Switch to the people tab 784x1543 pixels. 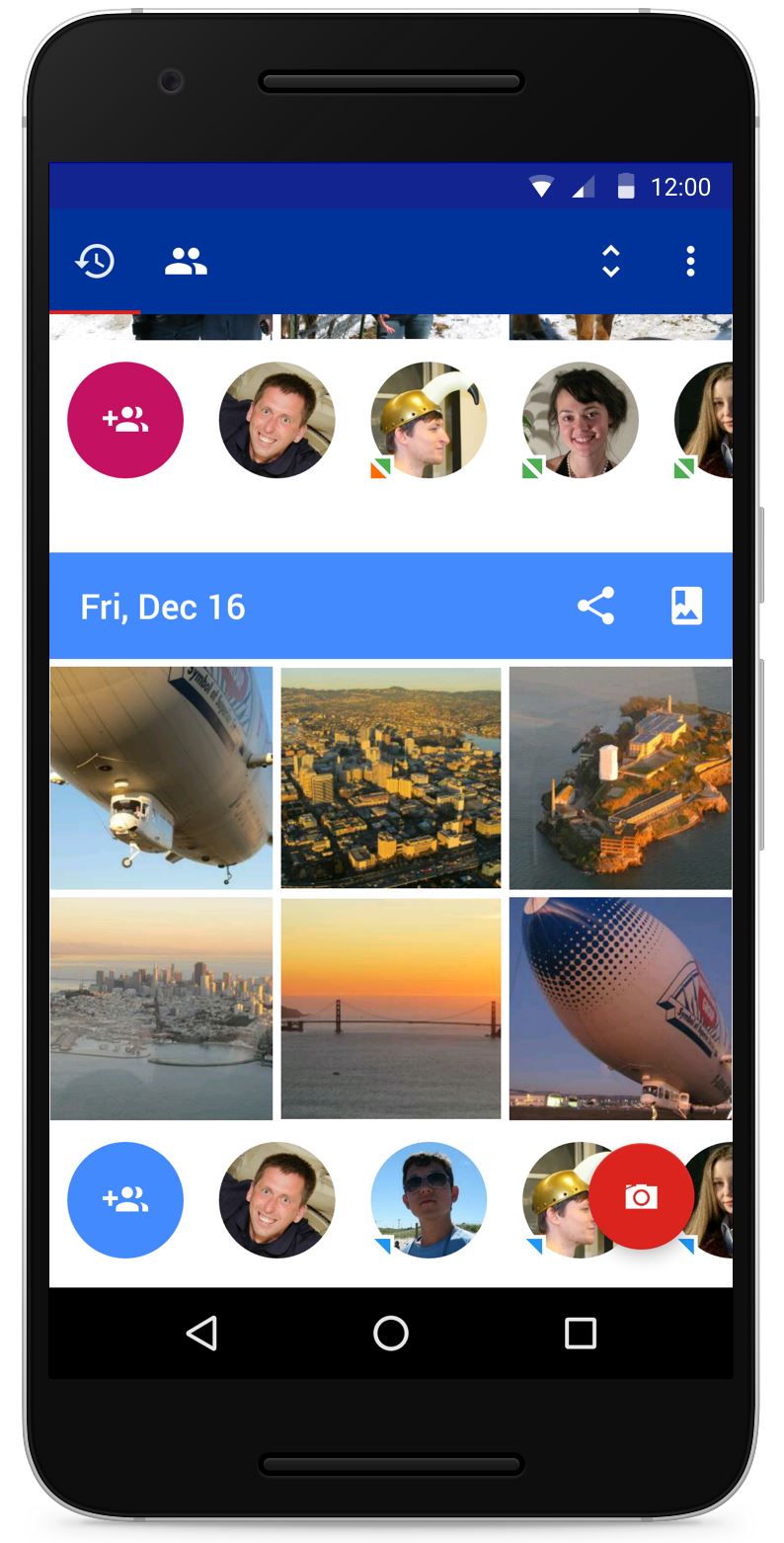(186, 261)
